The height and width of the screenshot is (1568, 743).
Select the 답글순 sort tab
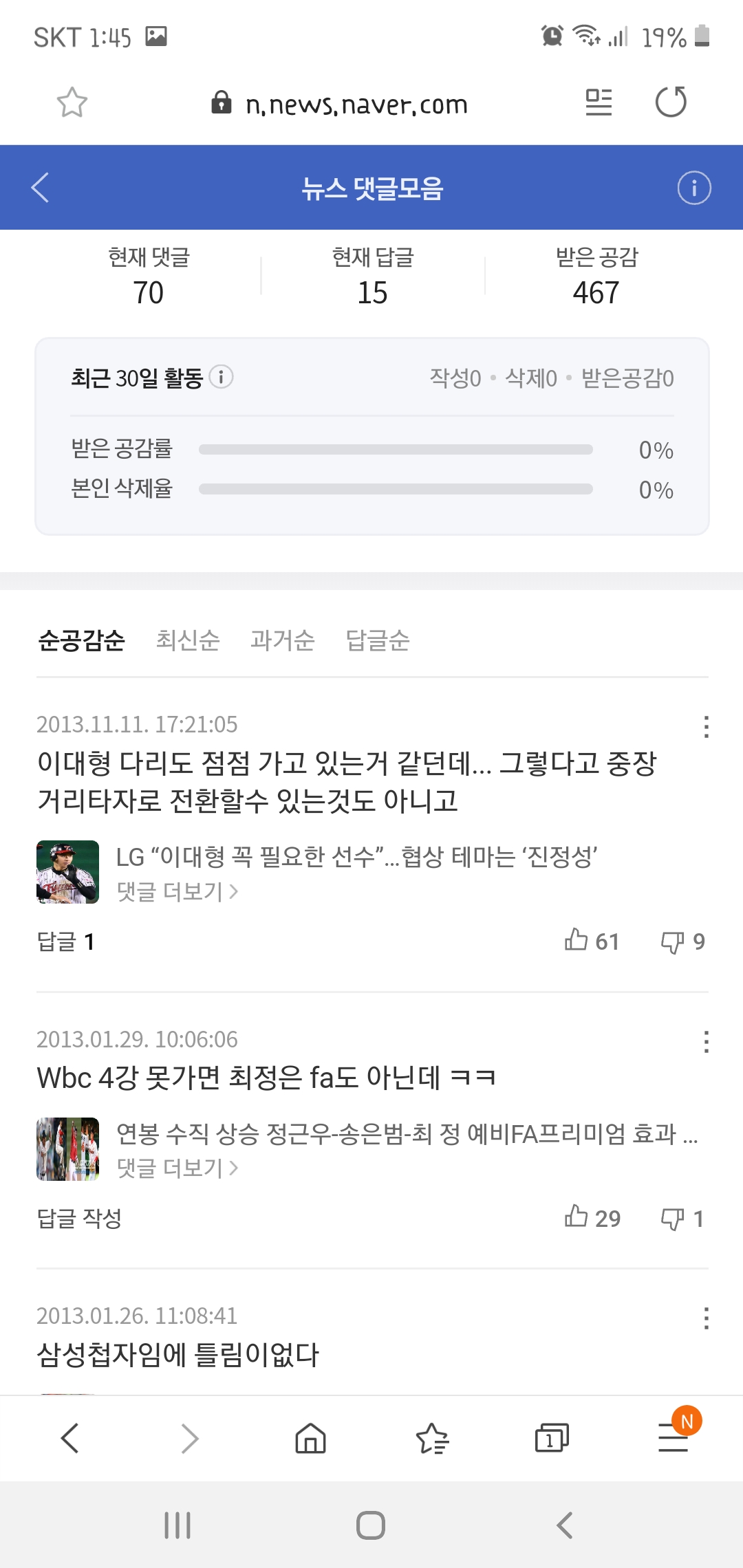pos(378,640)
